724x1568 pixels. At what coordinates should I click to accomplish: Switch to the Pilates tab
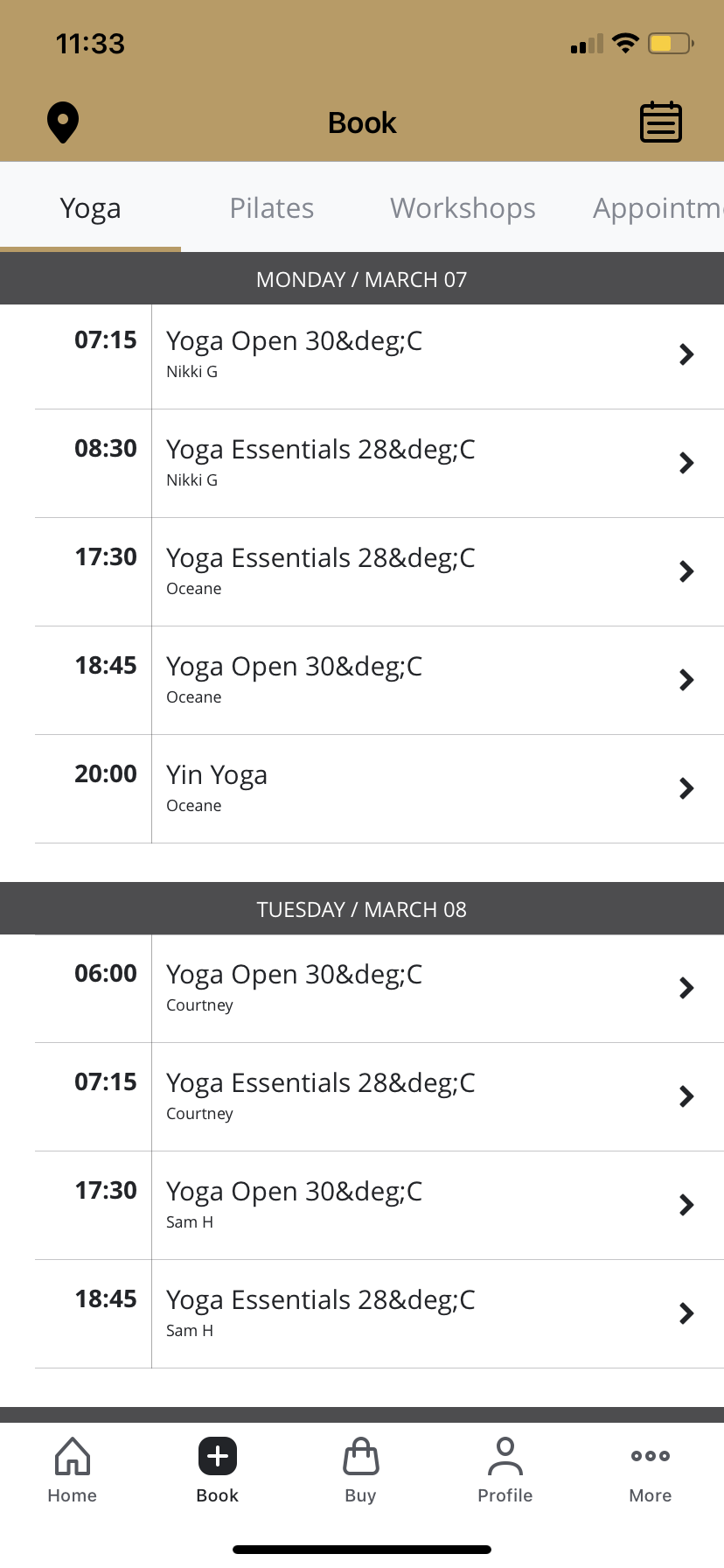(271, 208)
